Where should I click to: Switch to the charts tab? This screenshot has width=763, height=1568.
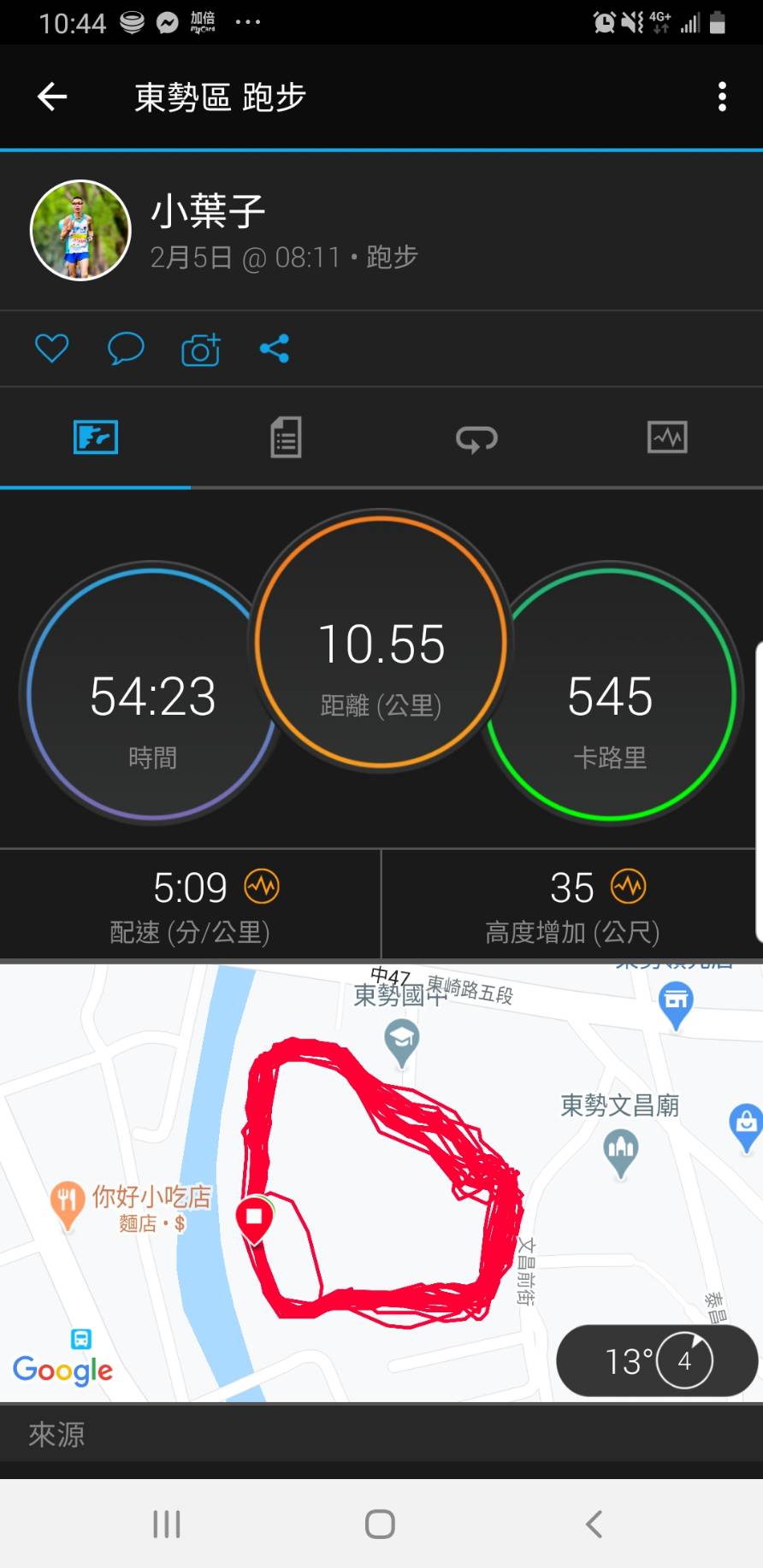coord(667,438)
